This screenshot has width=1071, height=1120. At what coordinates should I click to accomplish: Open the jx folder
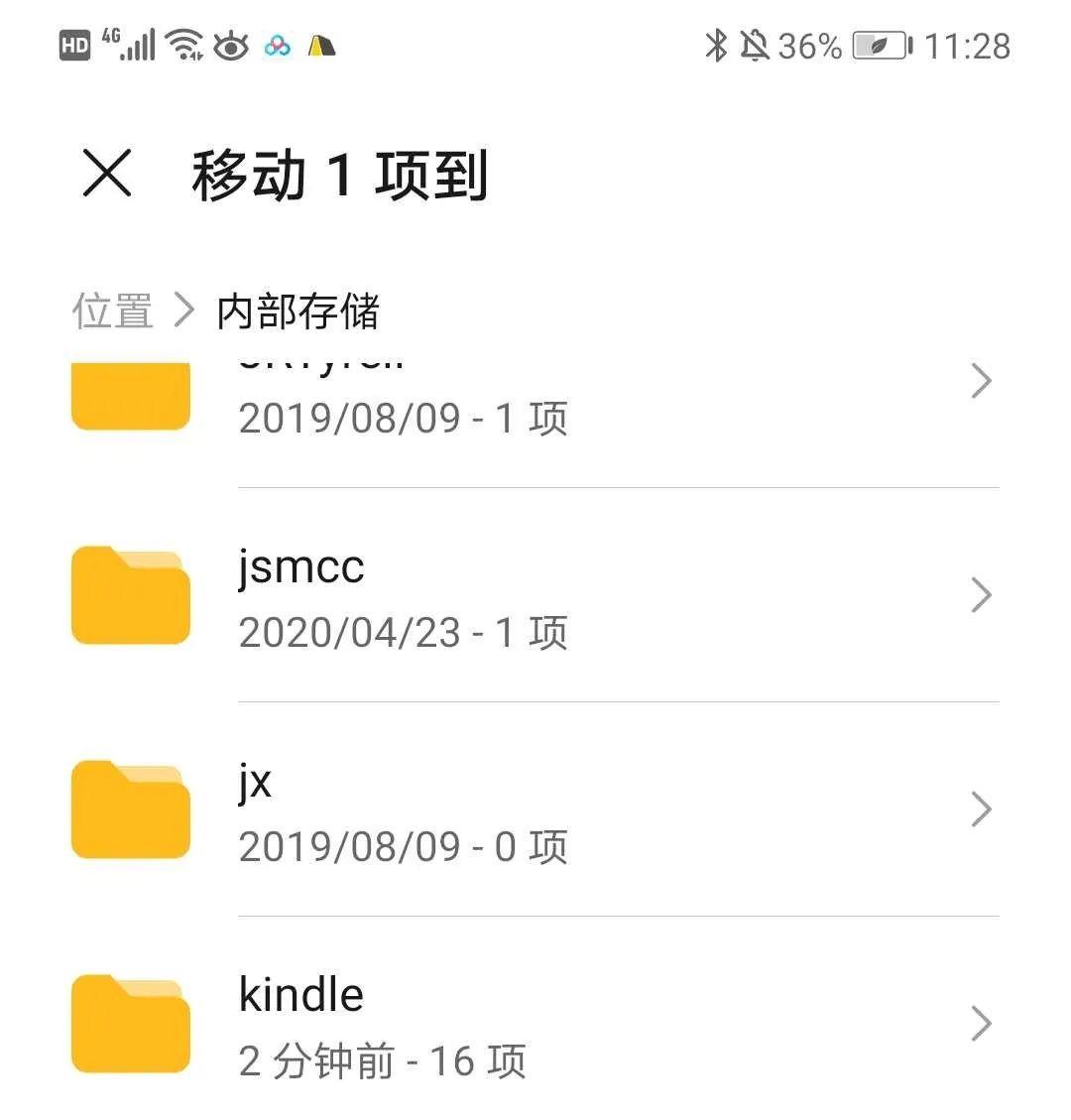pos(535,810)
